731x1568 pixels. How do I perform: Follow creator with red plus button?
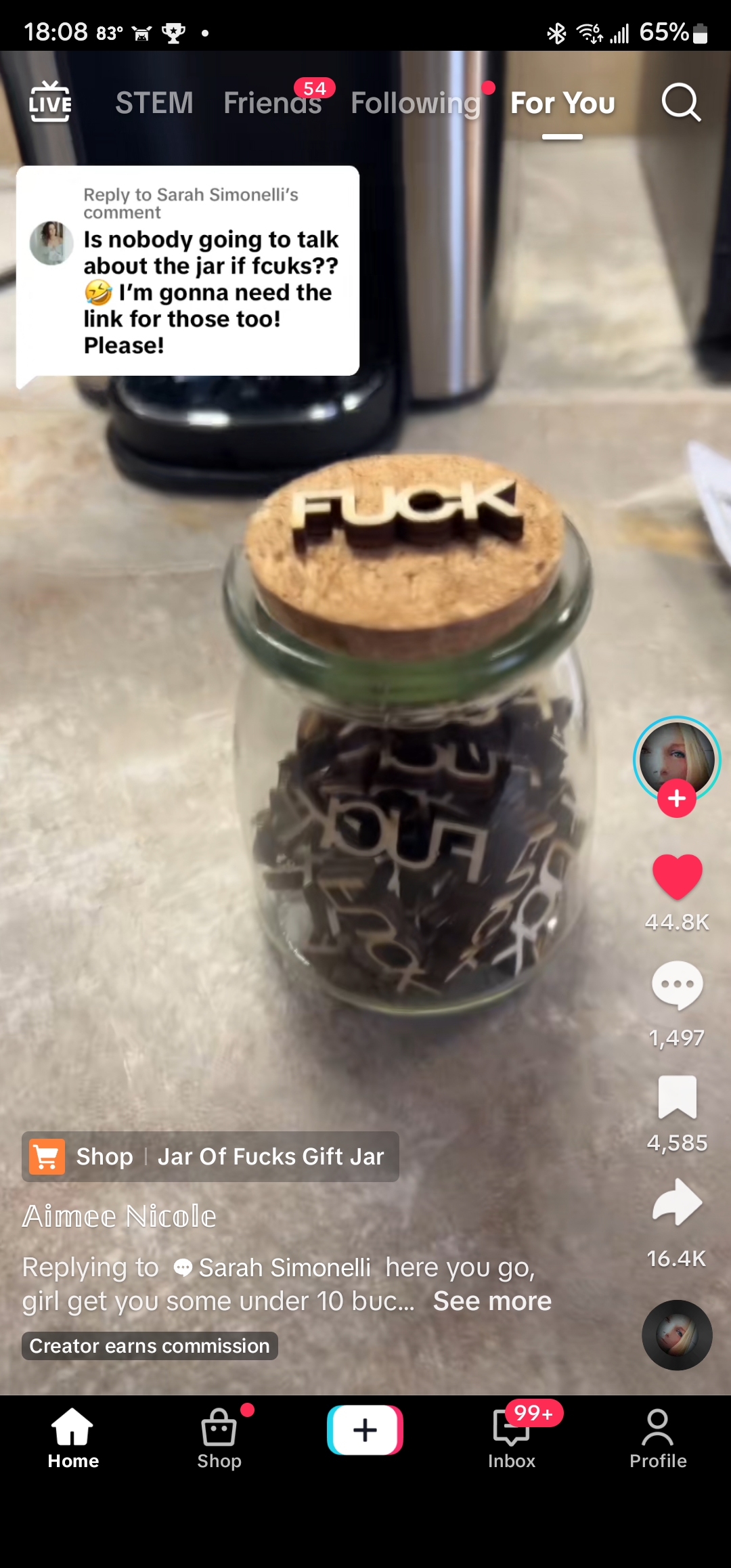[x=677, y=799]
